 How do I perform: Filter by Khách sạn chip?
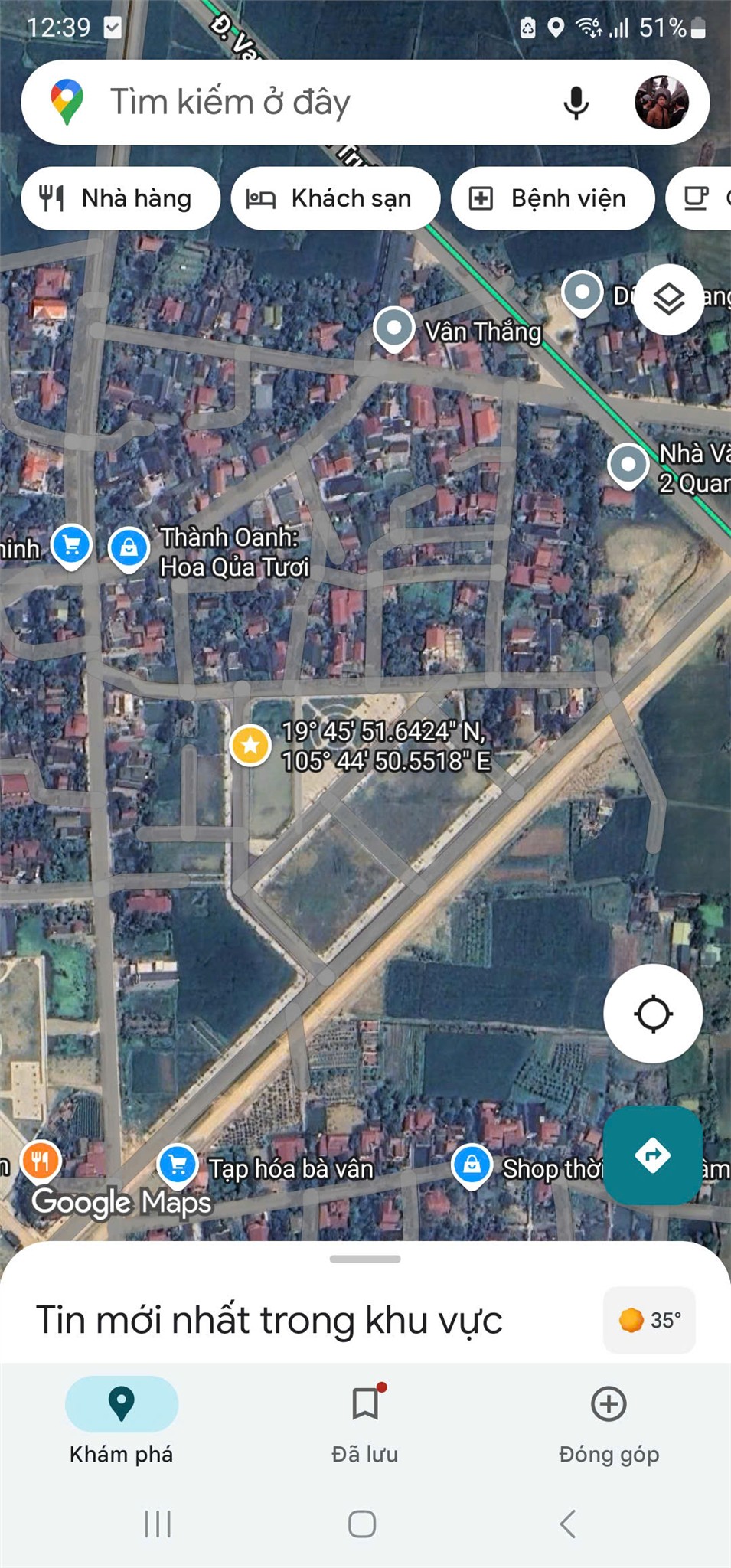(335, 199)
